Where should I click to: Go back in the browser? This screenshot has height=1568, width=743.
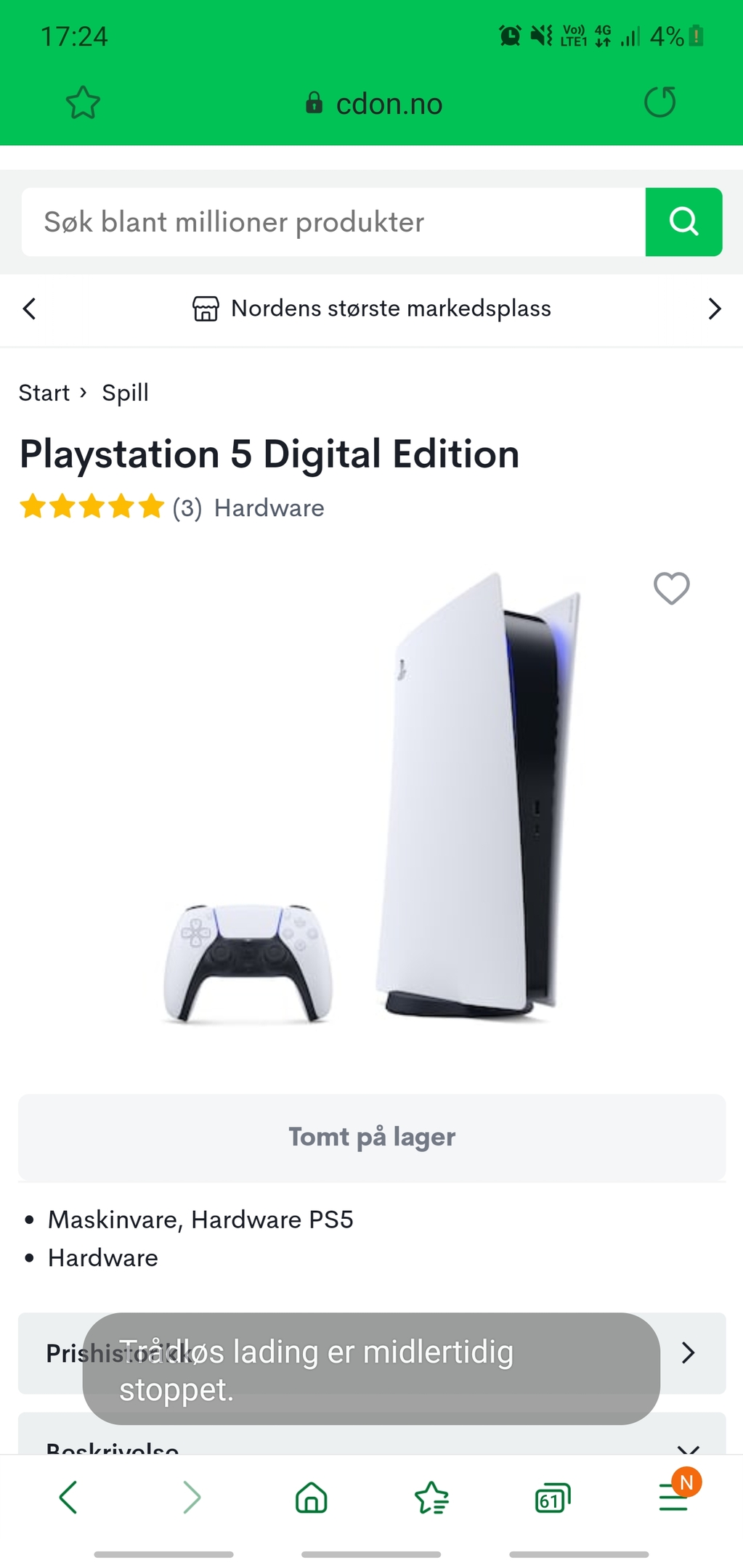pos(68,1497)
